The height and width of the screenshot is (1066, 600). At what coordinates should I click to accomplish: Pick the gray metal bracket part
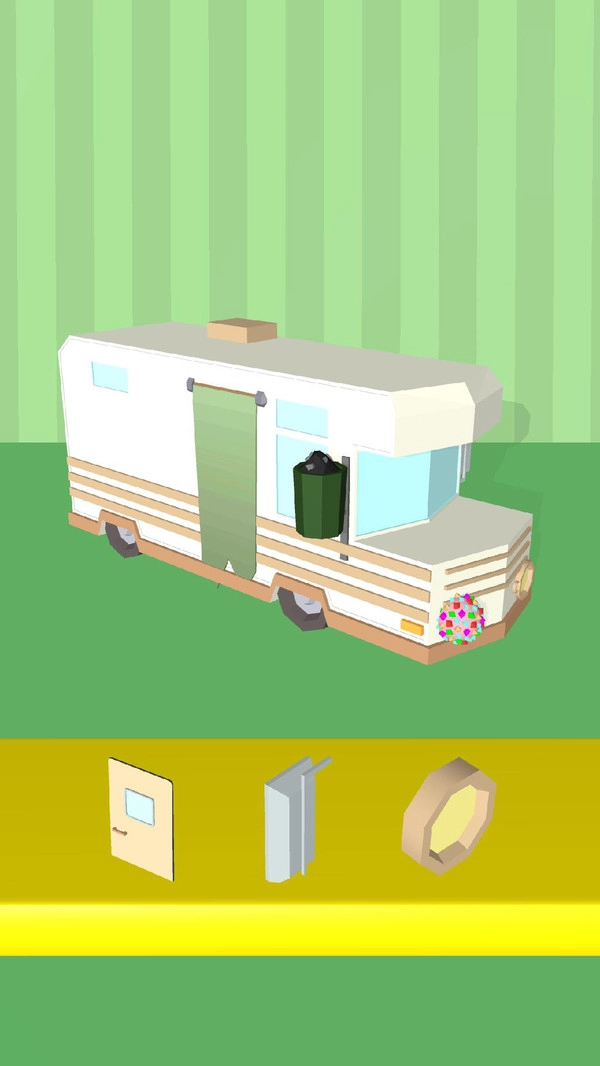point(293,821)
